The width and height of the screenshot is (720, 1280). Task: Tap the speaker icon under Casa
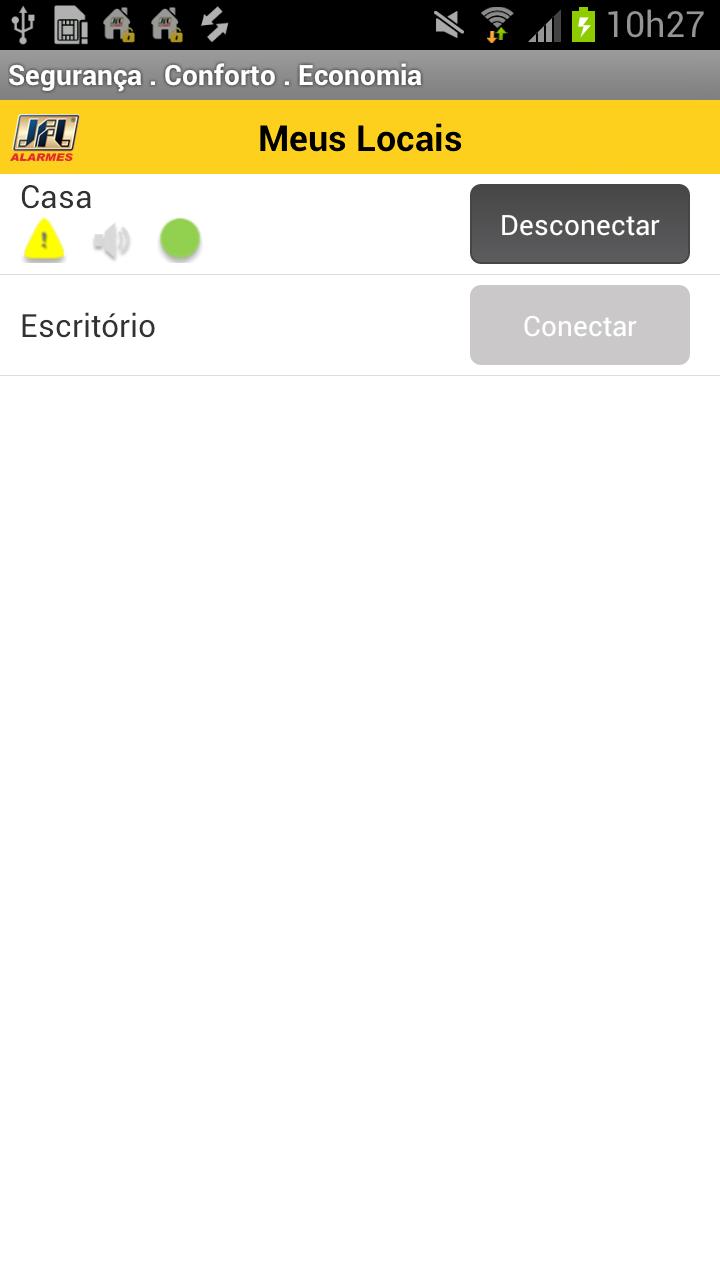(112, 239)
